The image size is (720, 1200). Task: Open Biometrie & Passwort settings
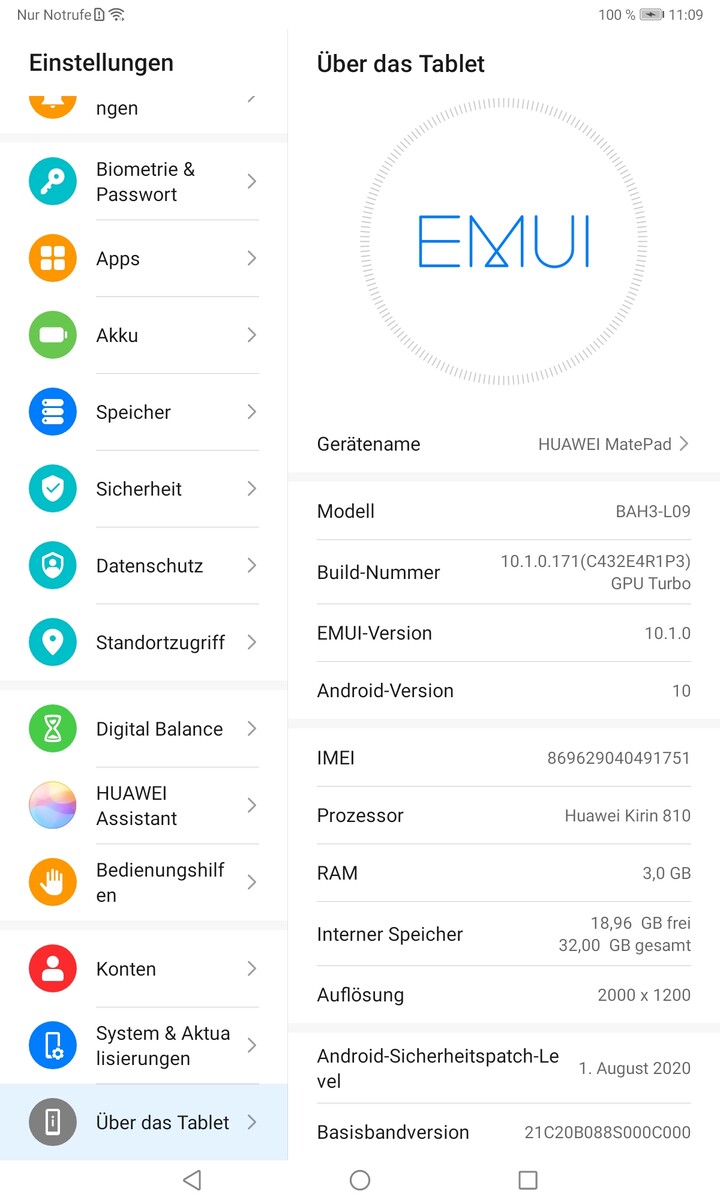[145, 182]
